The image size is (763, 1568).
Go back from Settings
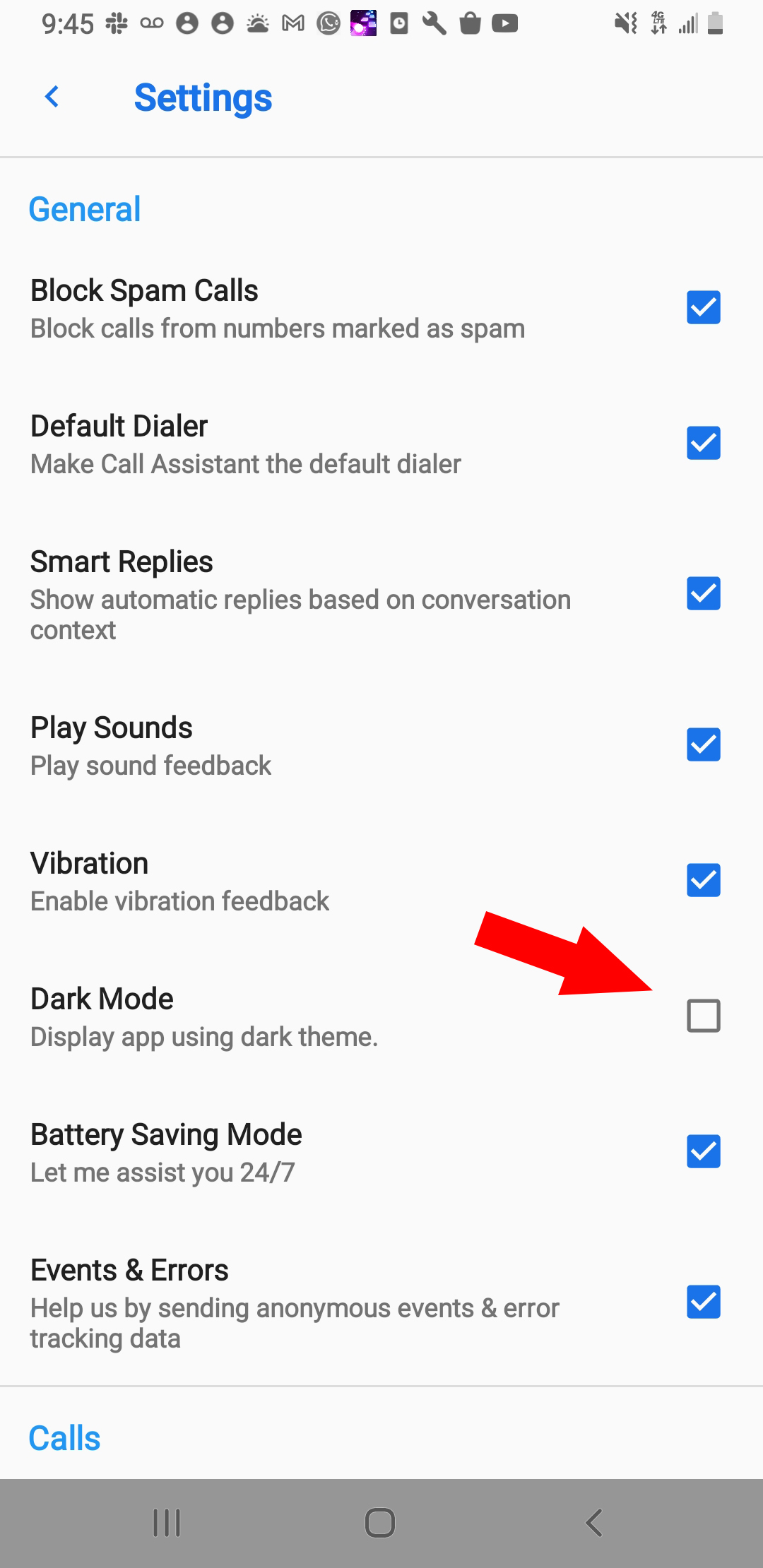[x=52, y=97]
